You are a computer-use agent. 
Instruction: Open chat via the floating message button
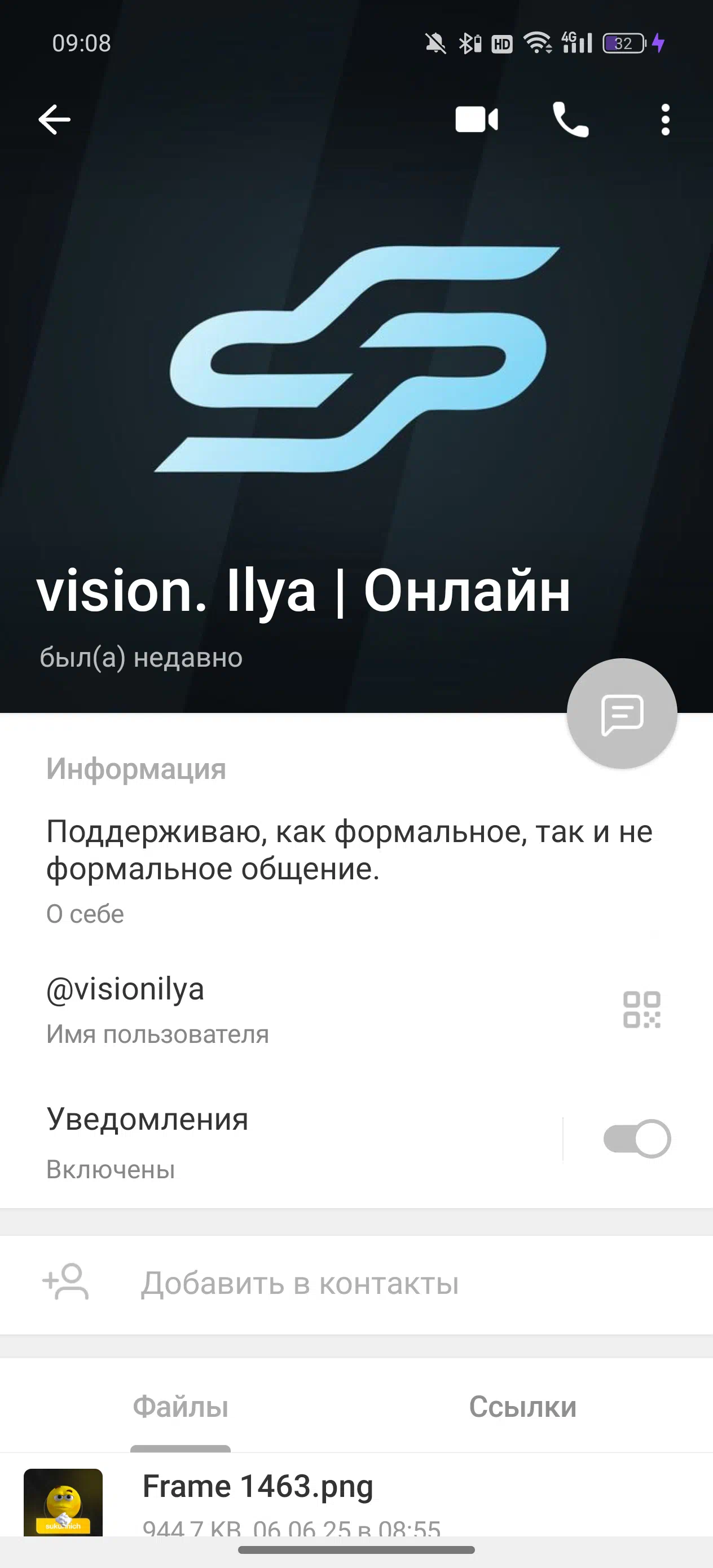tap(622, 713)
